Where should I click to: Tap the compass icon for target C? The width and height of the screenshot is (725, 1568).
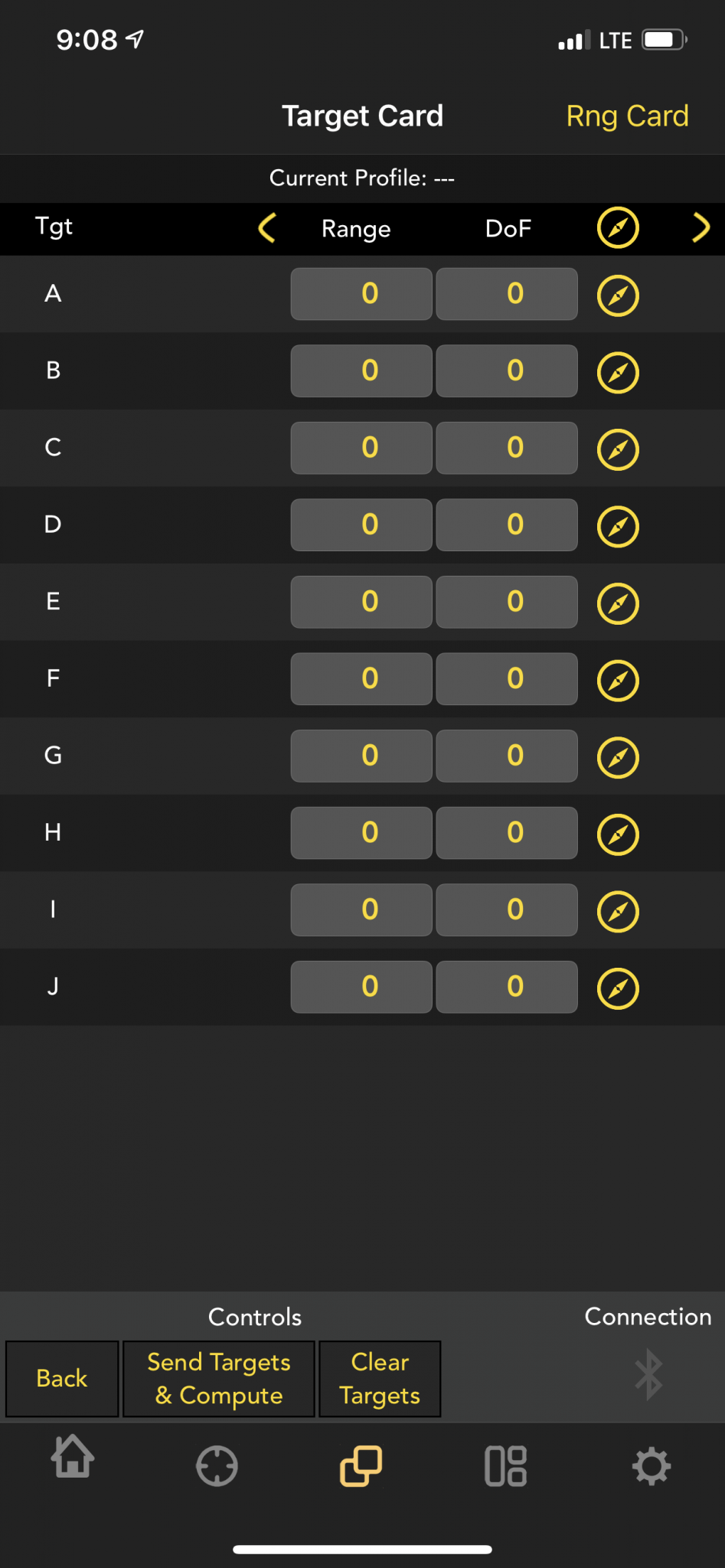click(x=618, y=449)
